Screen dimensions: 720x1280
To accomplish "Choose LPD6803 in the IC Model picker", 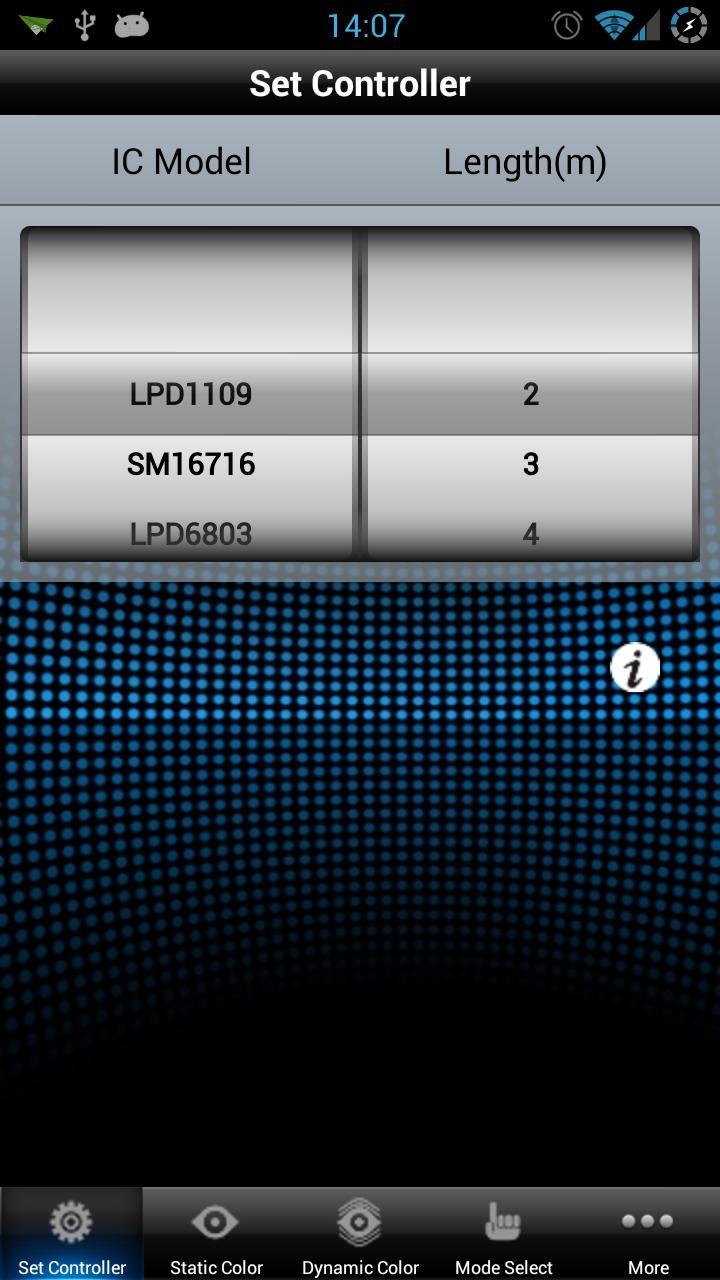I will click(x=191, y=533).
